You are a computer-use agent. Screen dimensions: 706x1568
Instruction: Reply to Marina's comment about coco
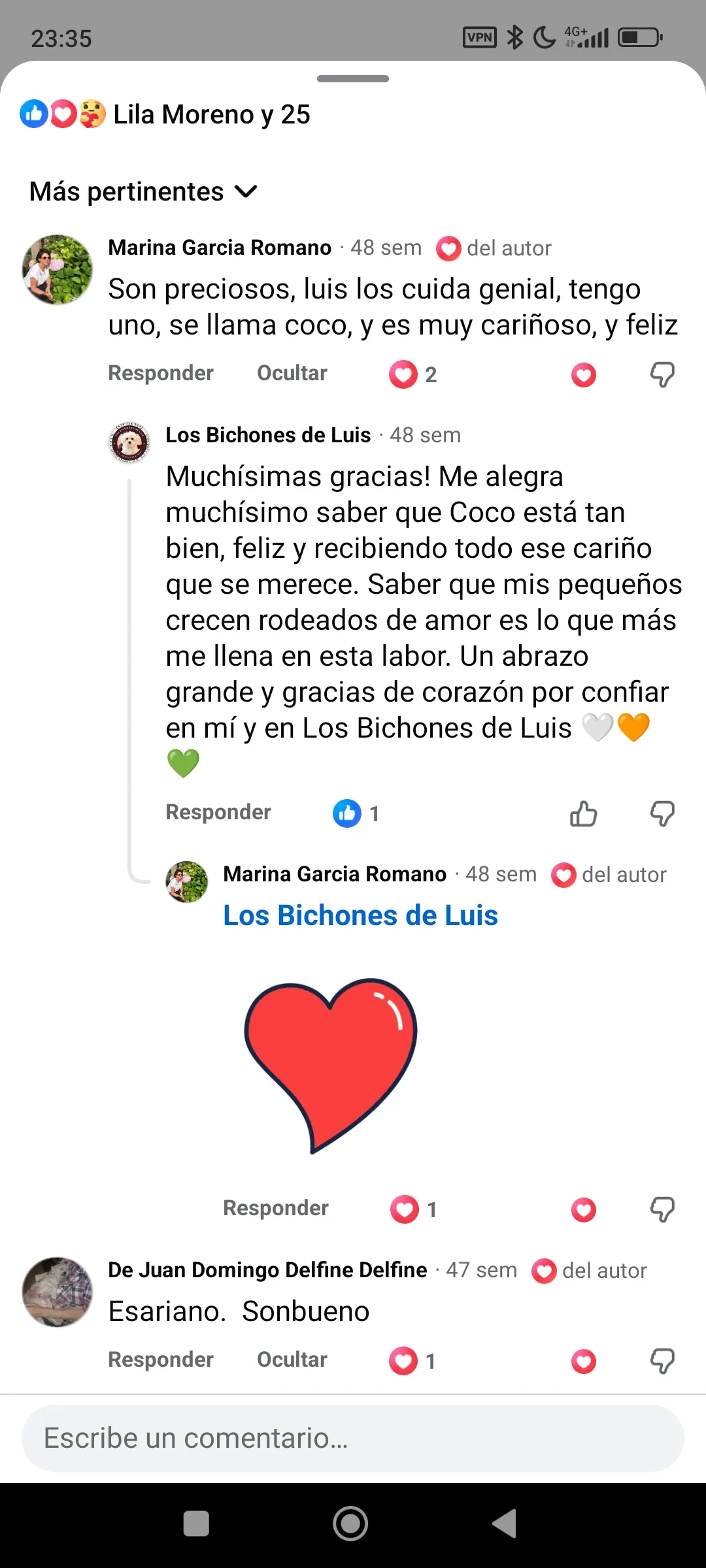pos(161,373)
